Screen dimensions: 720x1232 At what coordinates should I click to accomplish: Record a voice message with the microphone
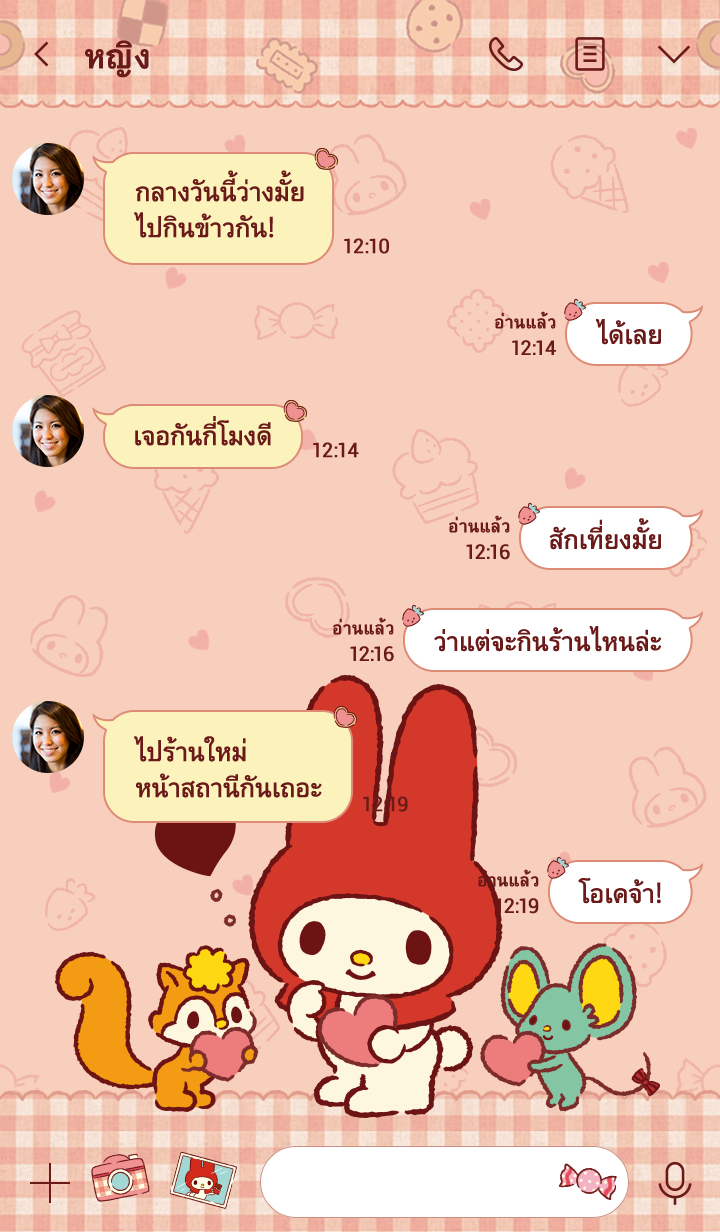[675, 1182]
